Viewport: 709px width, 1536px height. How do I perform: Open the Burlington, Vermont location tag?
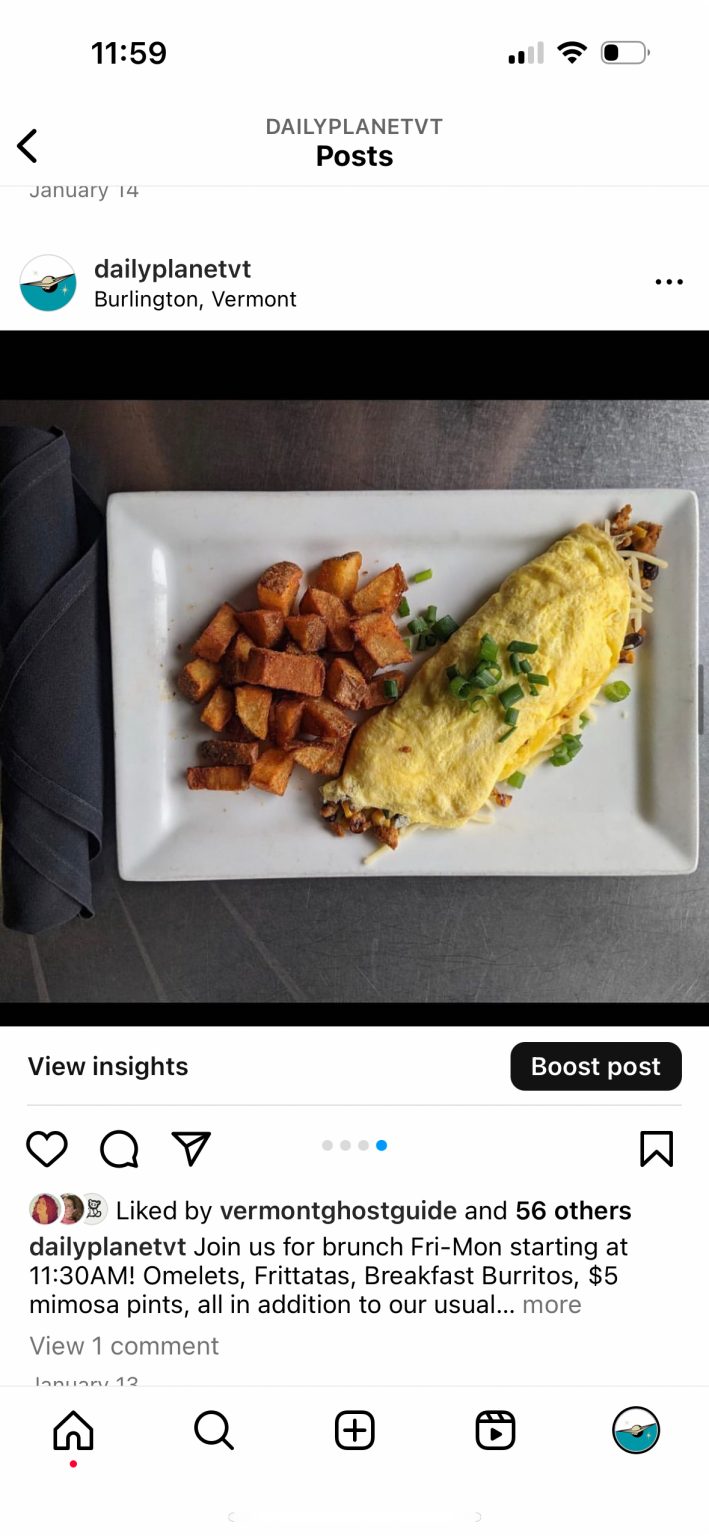pos(195,299)
